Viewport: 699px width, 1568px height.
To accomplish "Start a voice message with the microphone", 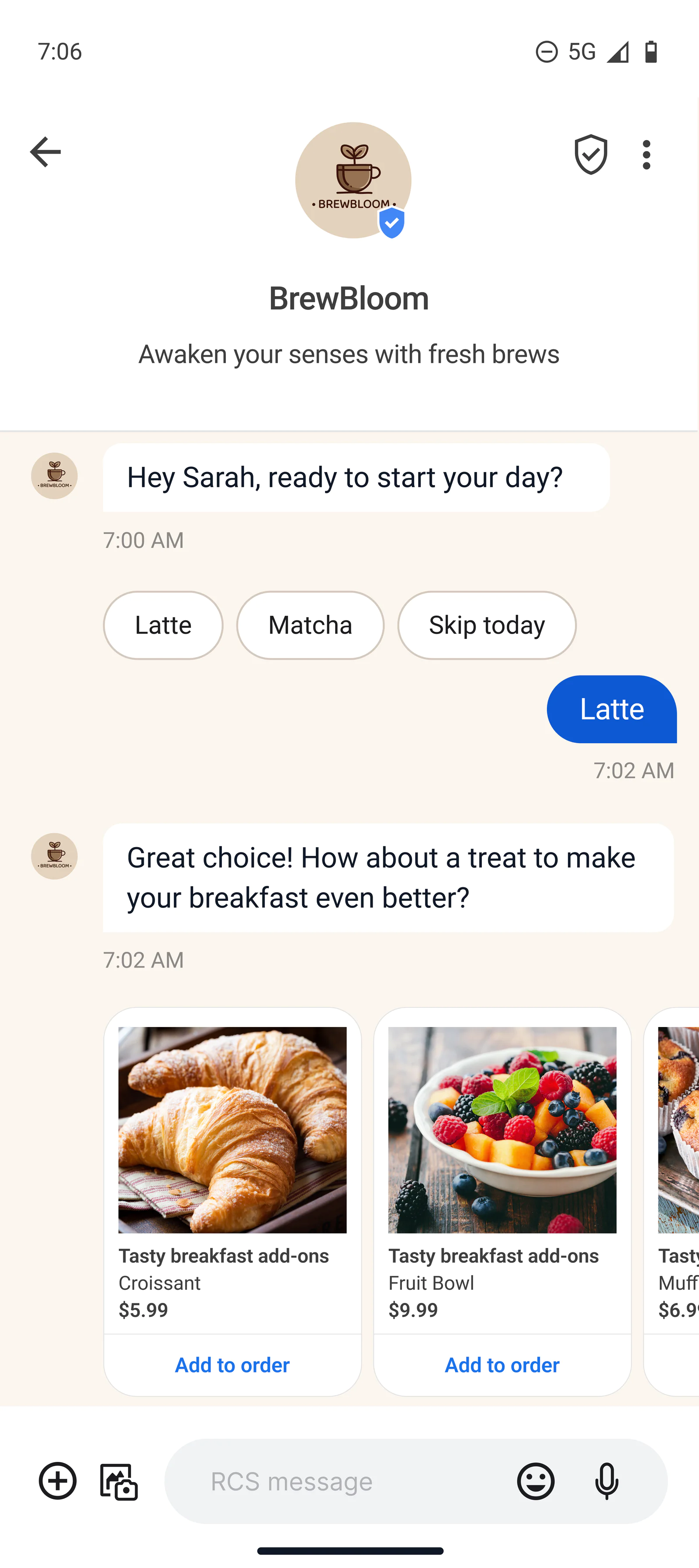I will pos(606,1481).
